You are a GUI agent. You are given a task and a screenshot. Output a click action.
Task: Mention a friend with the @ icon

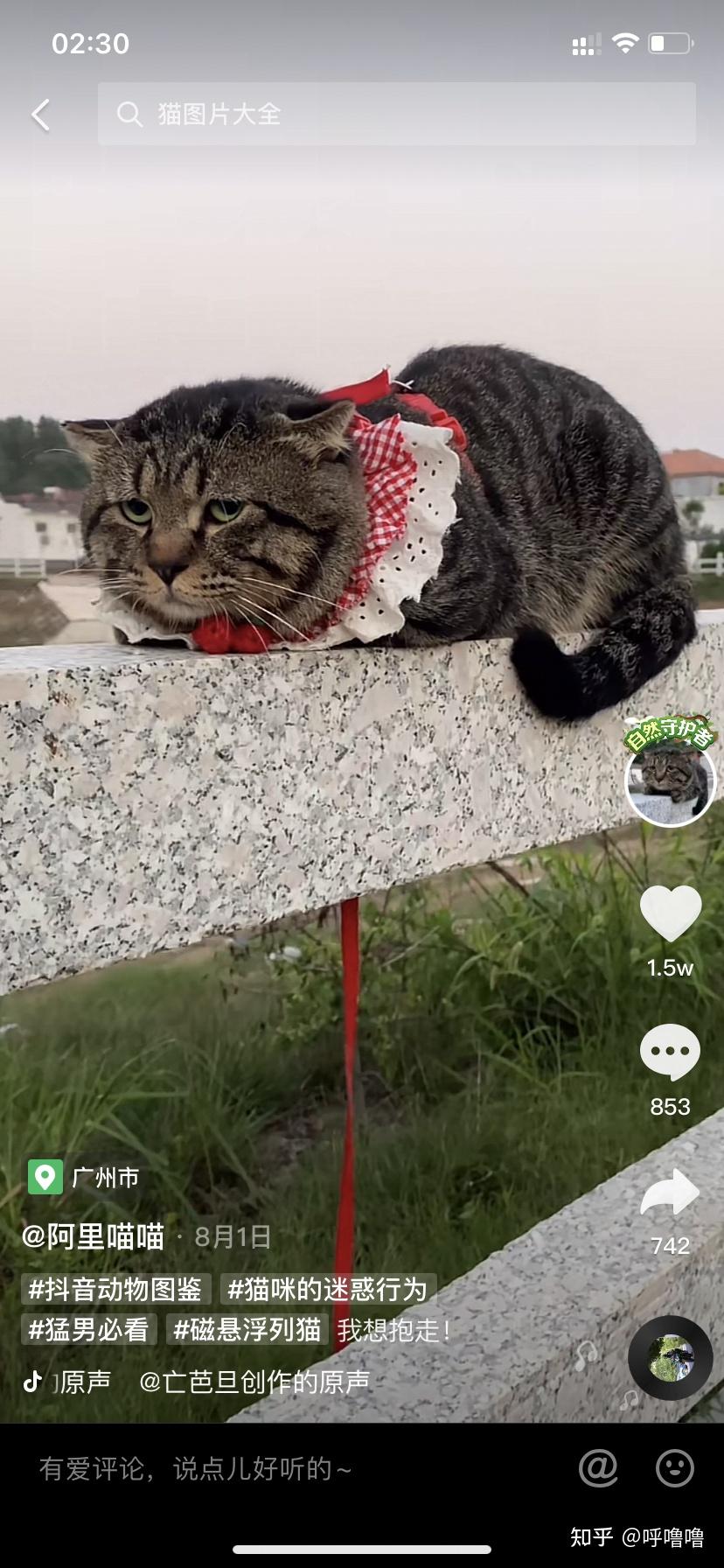(x=599, y=1468)
